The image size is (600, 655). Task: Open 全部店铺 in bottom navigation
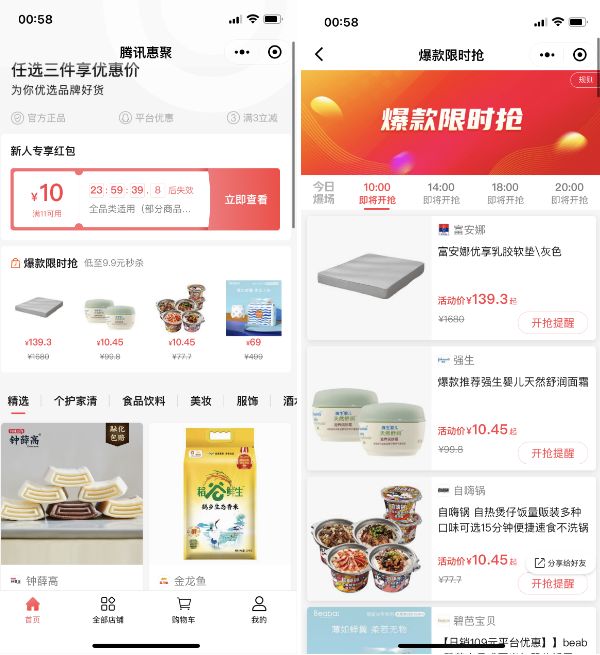[x=108, y=610]
